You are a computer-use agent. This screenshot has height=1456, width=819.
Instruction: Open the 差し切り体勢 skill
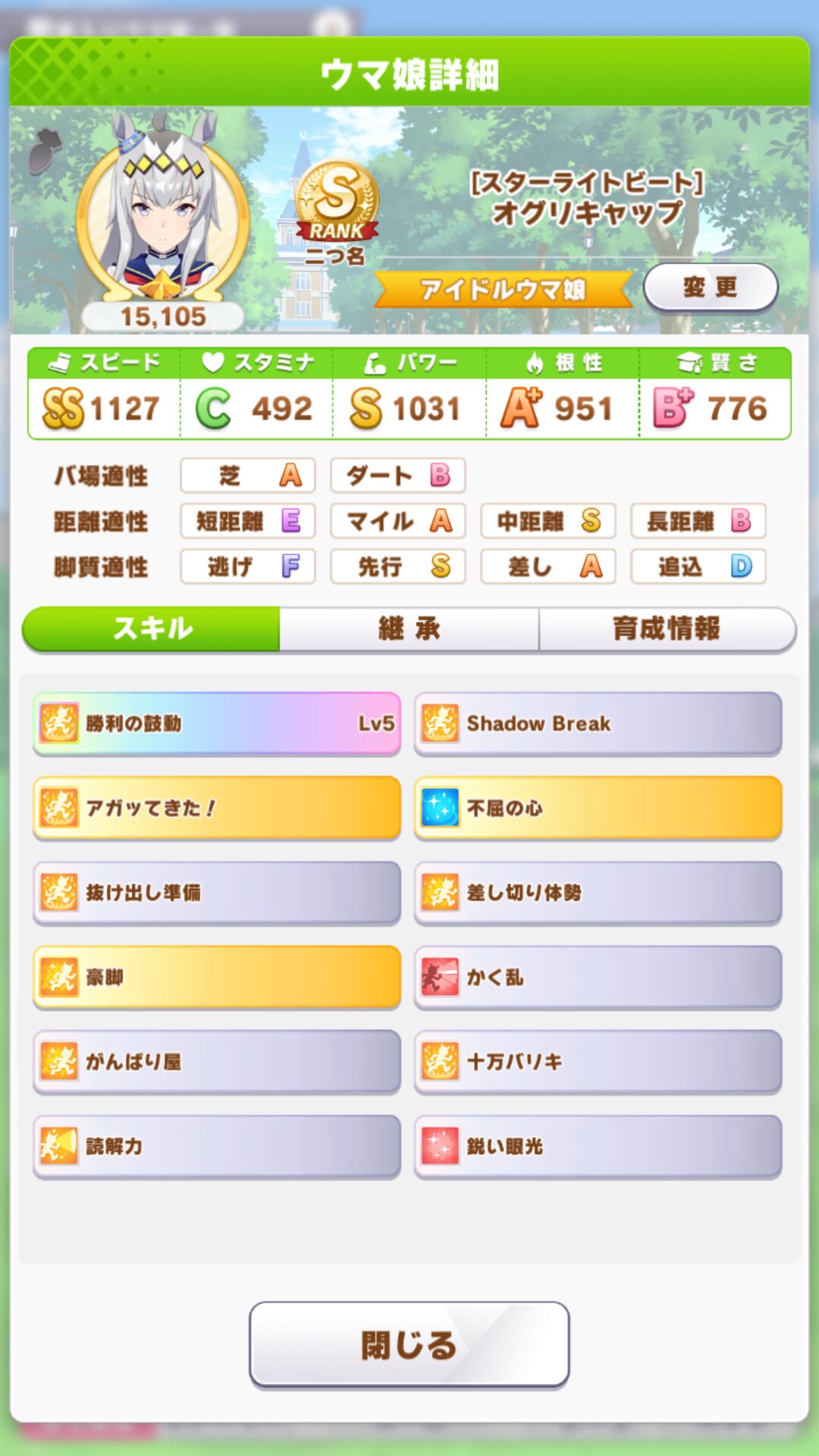(x=598, y=893)
